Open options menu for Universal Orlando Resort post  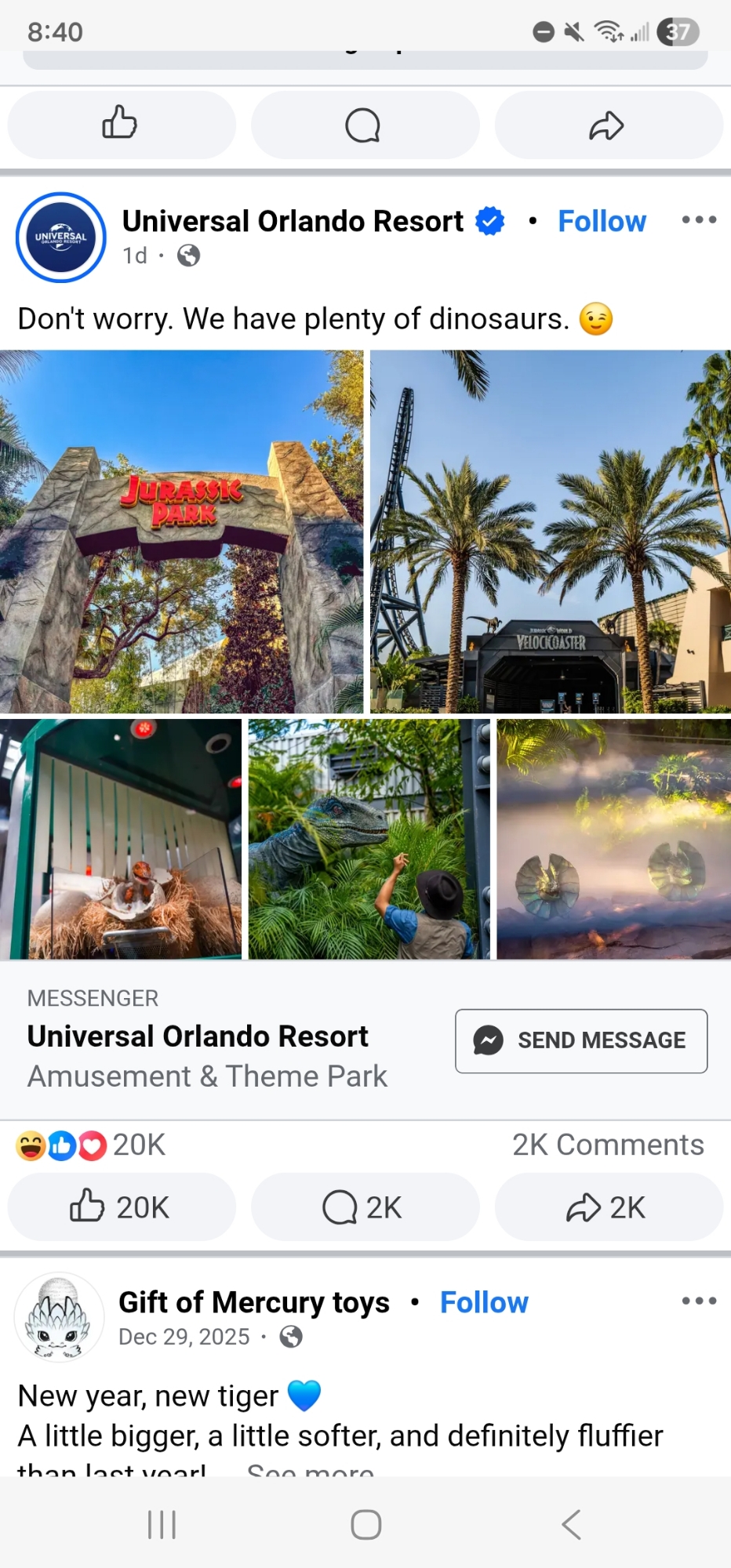coord(698,220)
